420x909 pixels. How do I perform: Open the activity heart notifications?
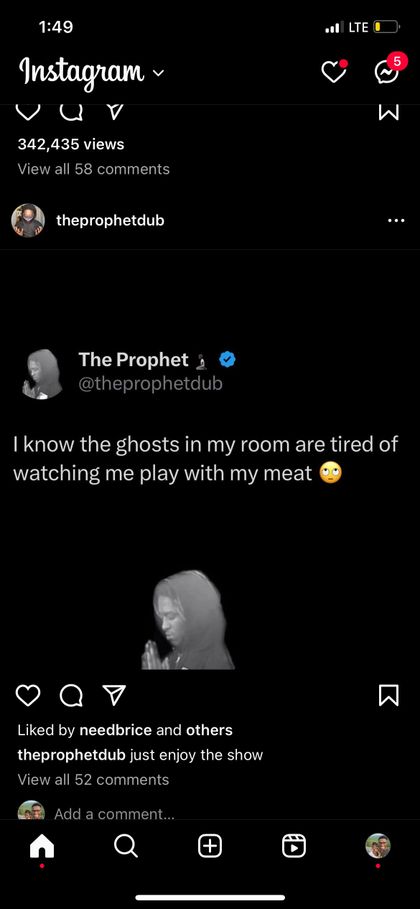(334, 71)
